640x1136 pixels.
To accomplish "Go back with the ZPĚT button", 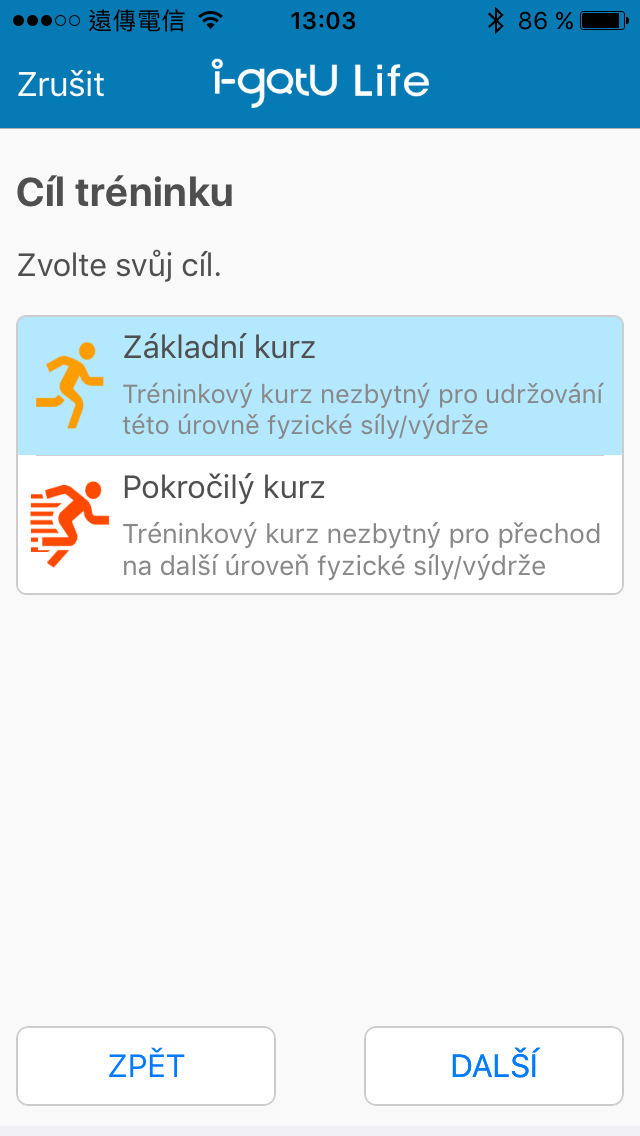I will point(146,1066).
